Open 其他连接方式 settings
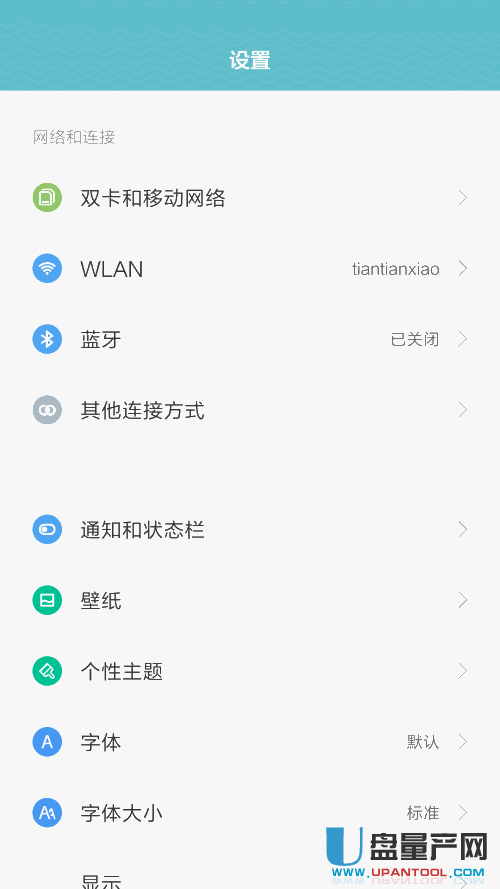This screenshot has height=889, width=500. [250, 410]
